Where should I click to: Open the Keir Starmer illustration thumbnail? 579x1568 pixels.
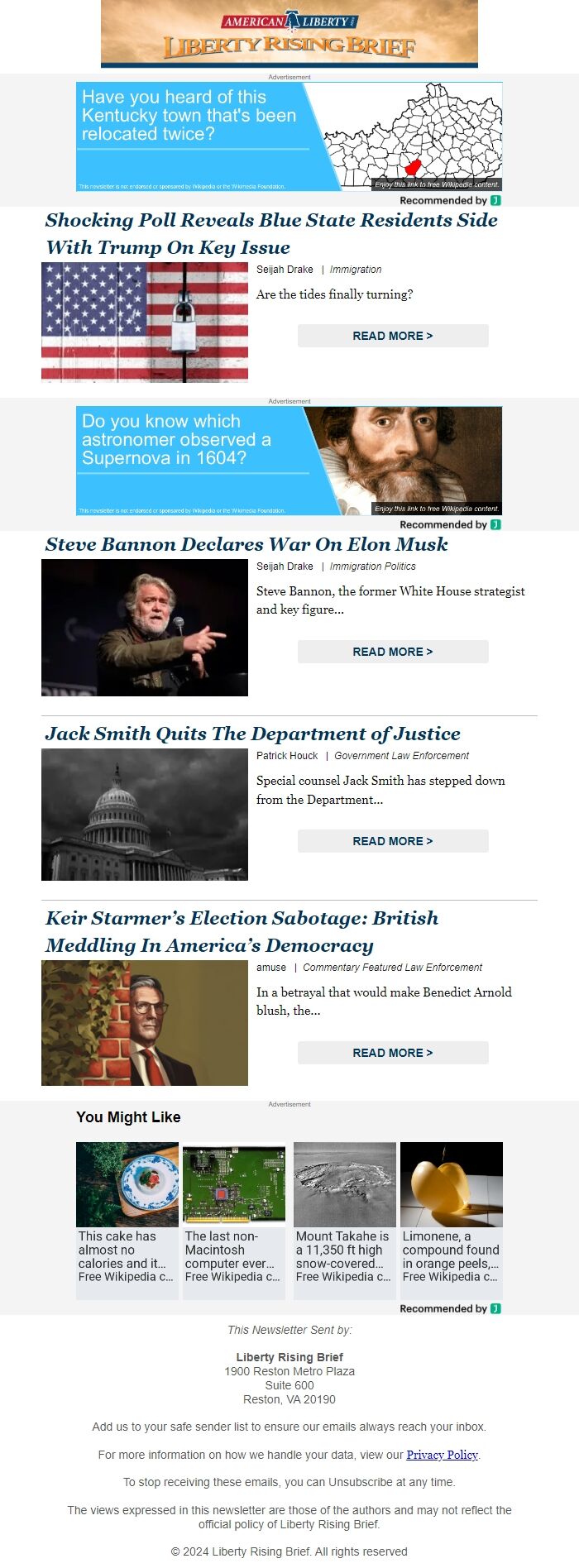pos(145,1023)
